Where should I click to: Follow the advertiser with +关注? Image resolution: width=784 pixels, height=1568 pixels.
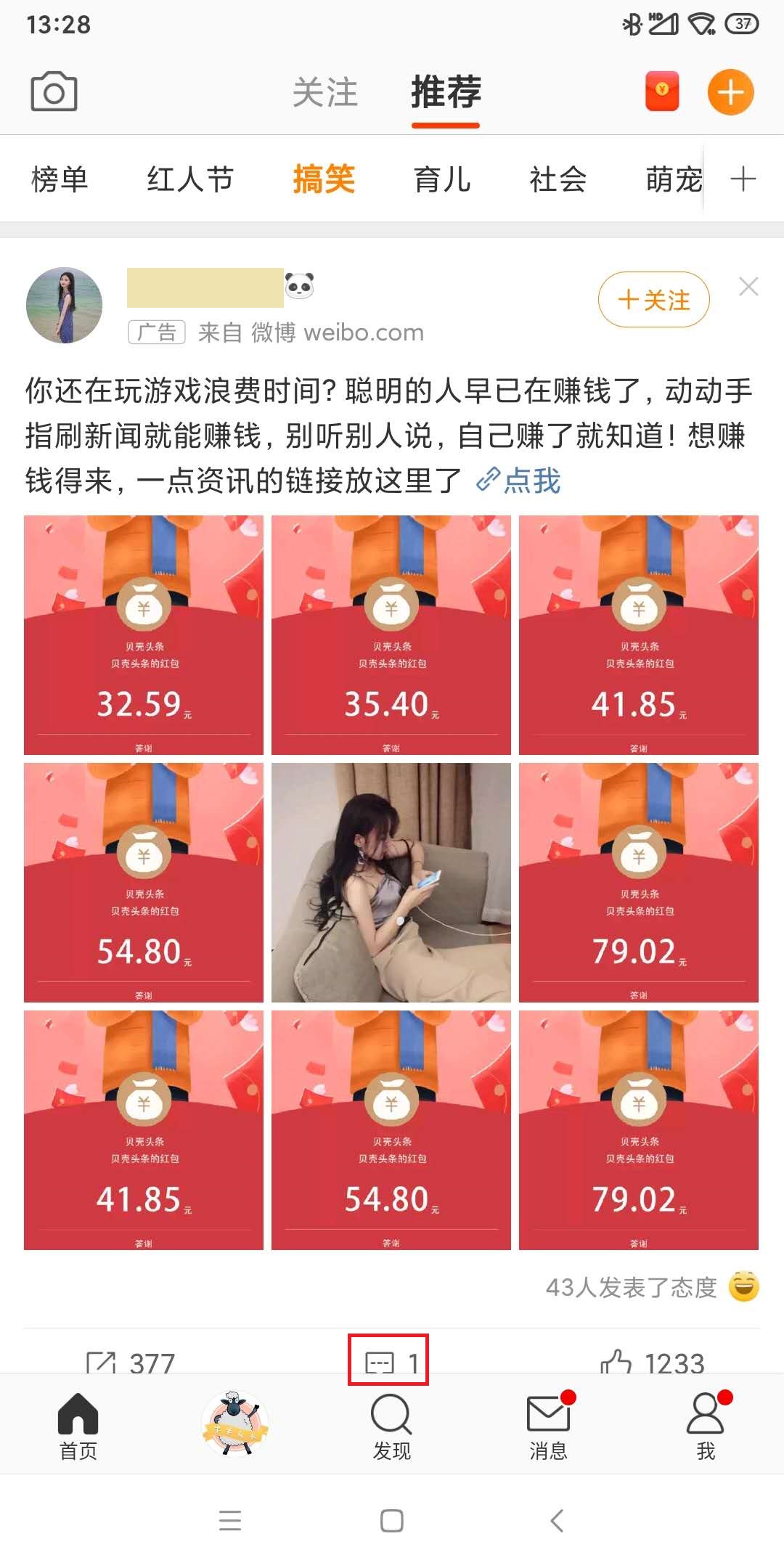653,299
